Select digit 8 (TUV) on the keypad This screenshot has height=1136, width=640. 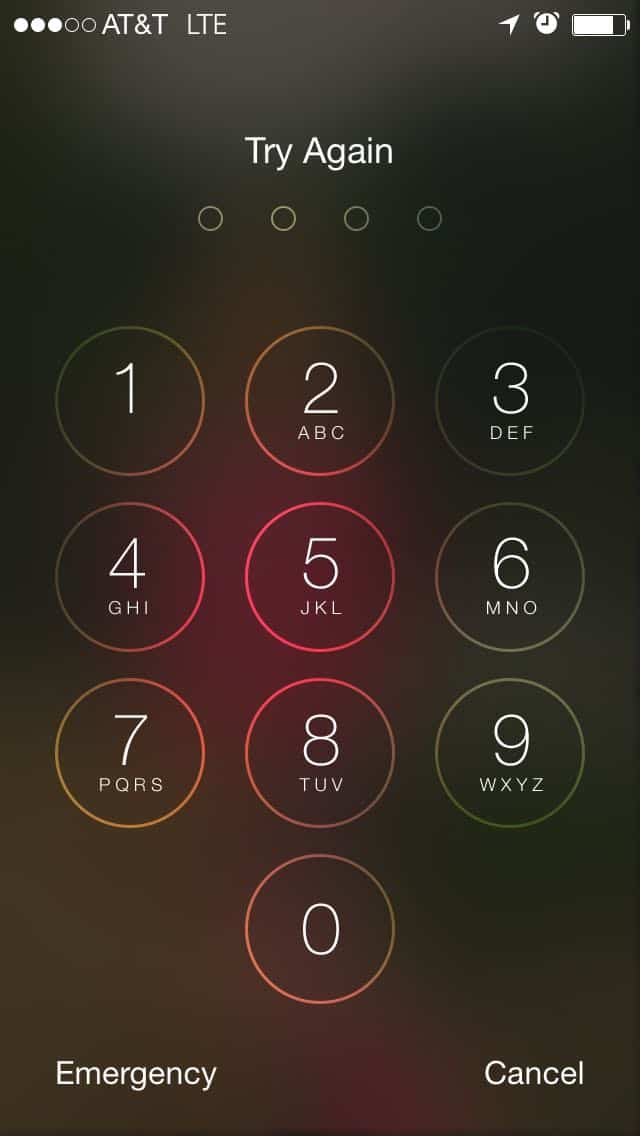(320, 753)
